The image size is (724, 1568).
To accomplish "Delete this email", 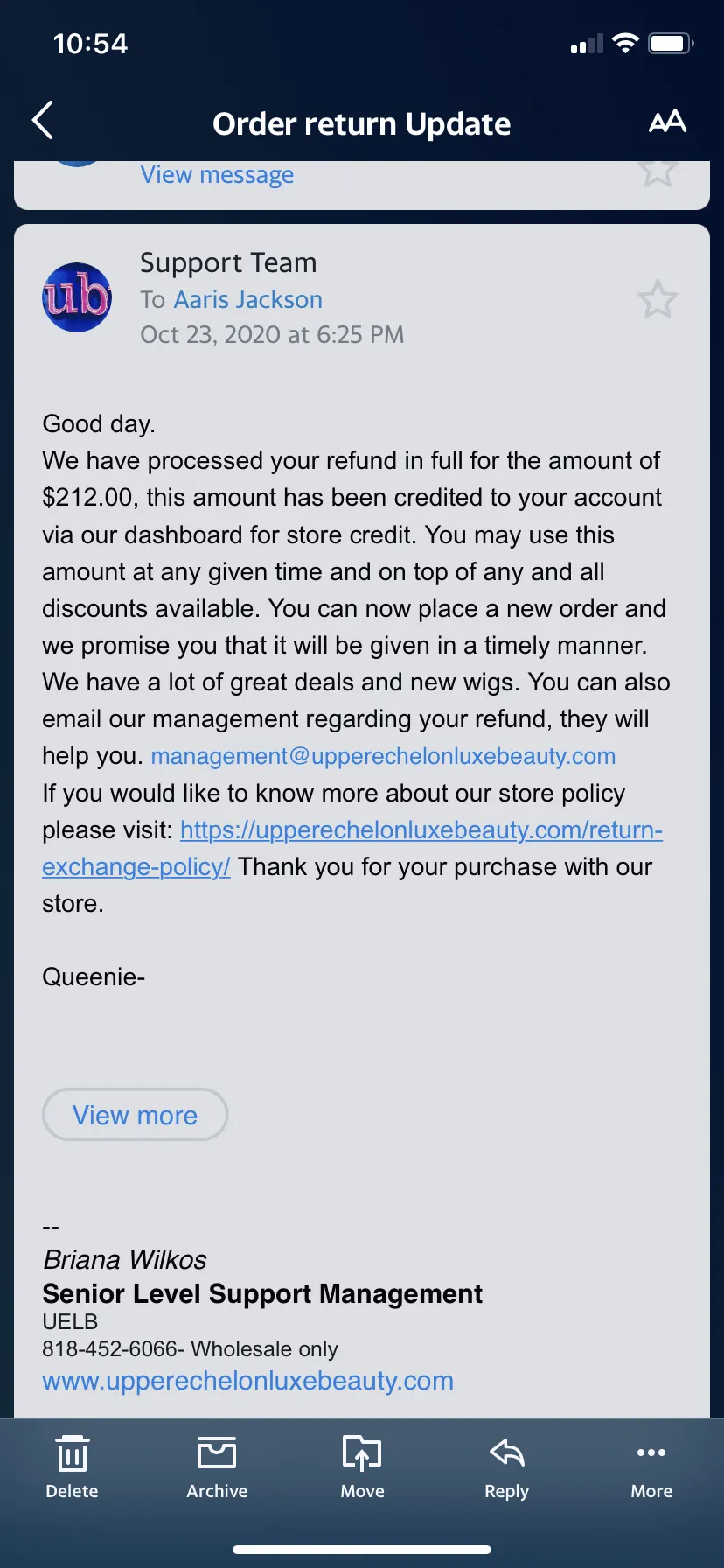I will point(72,1467).
